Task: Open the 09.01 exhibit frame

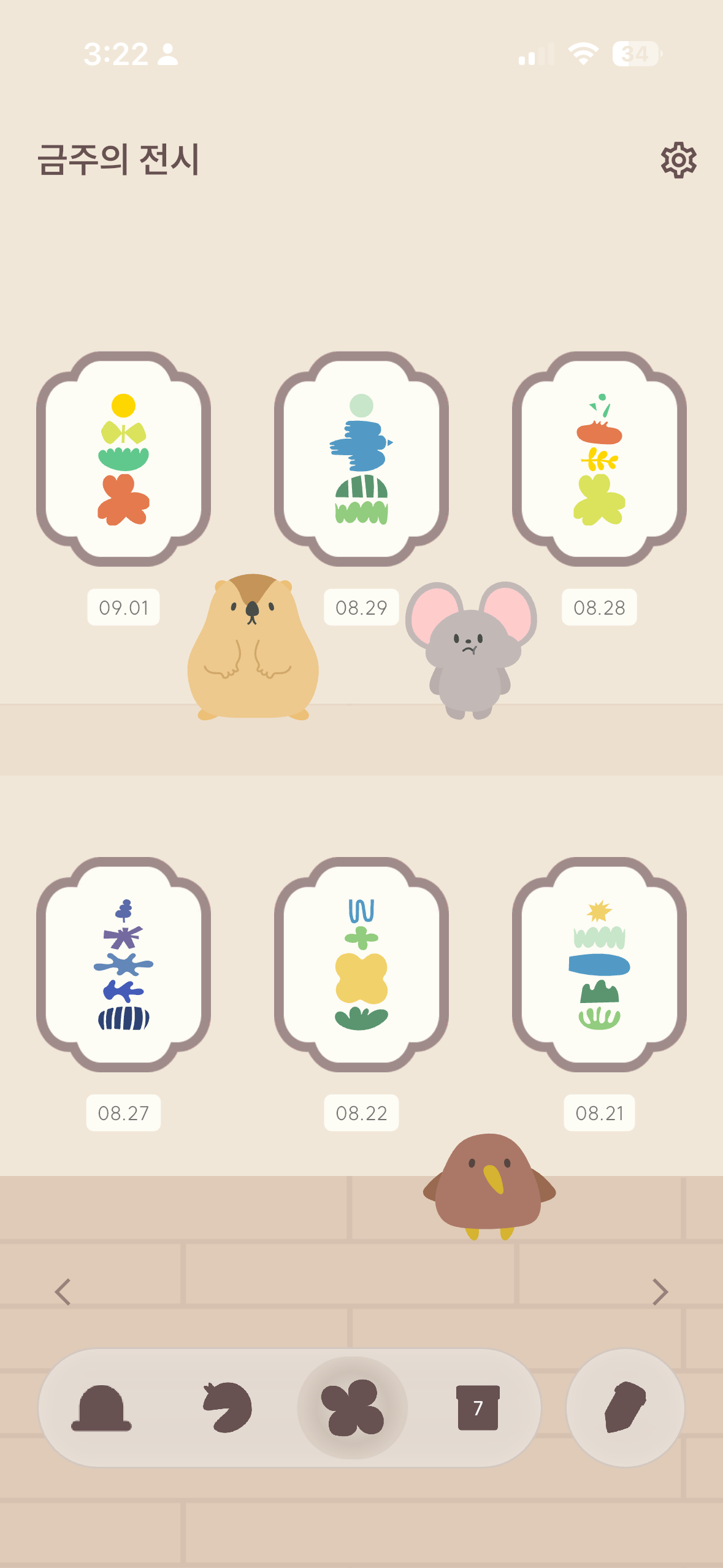Action: (x=123, y=459)
